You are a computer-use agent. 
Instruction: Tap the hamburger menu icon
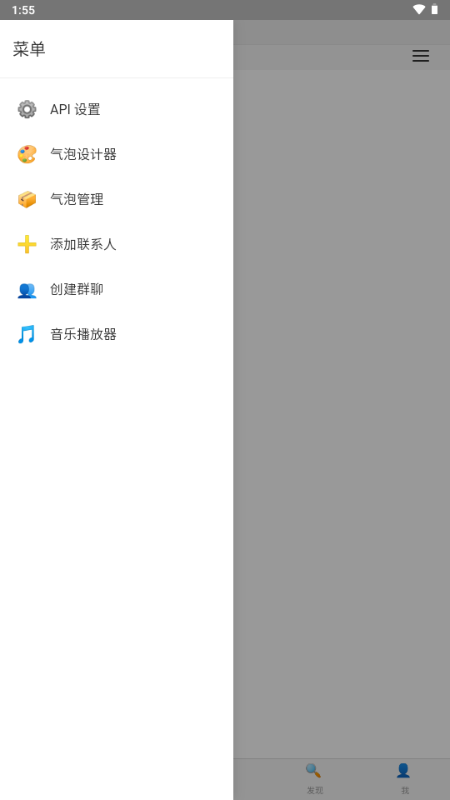click(x=420, y=56)
